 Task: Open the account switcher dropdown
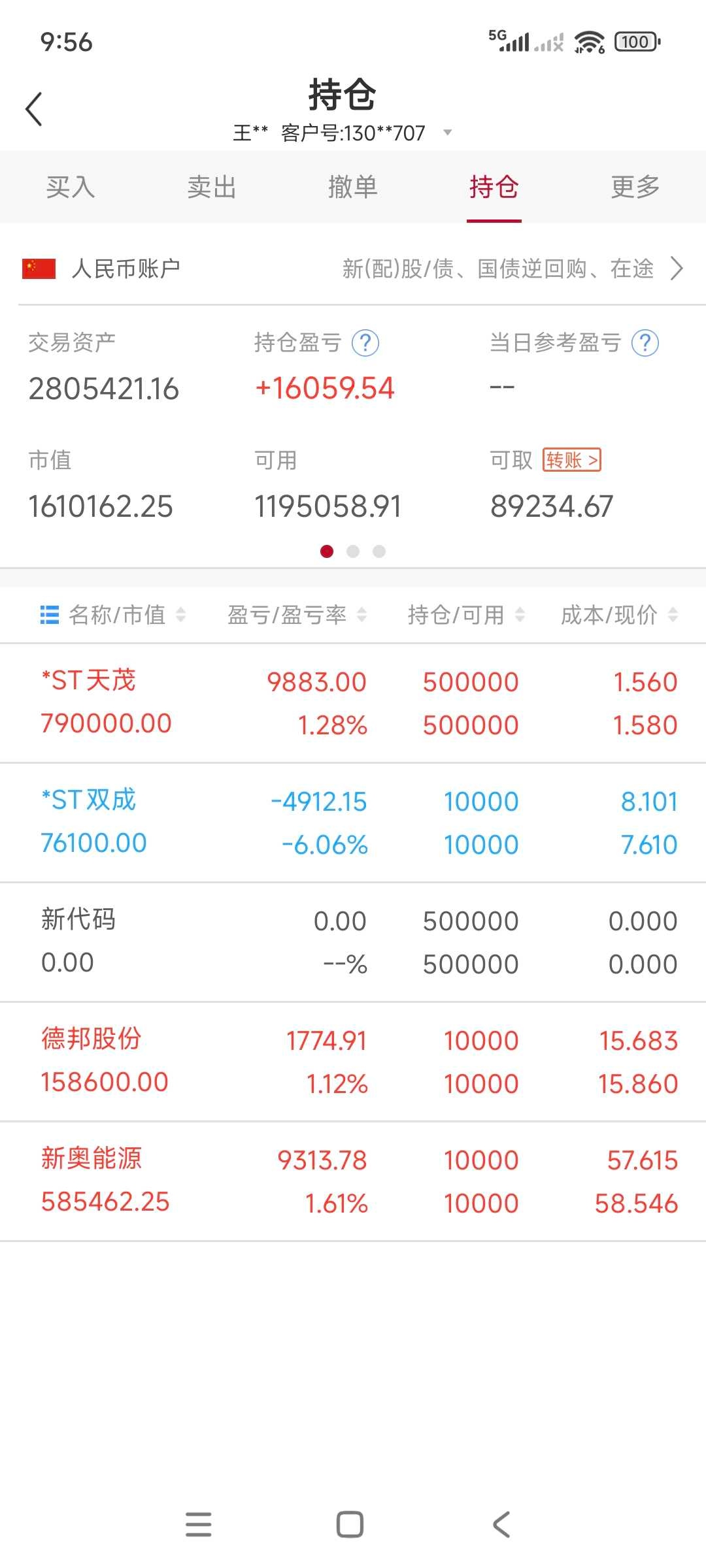click(447, 133)
